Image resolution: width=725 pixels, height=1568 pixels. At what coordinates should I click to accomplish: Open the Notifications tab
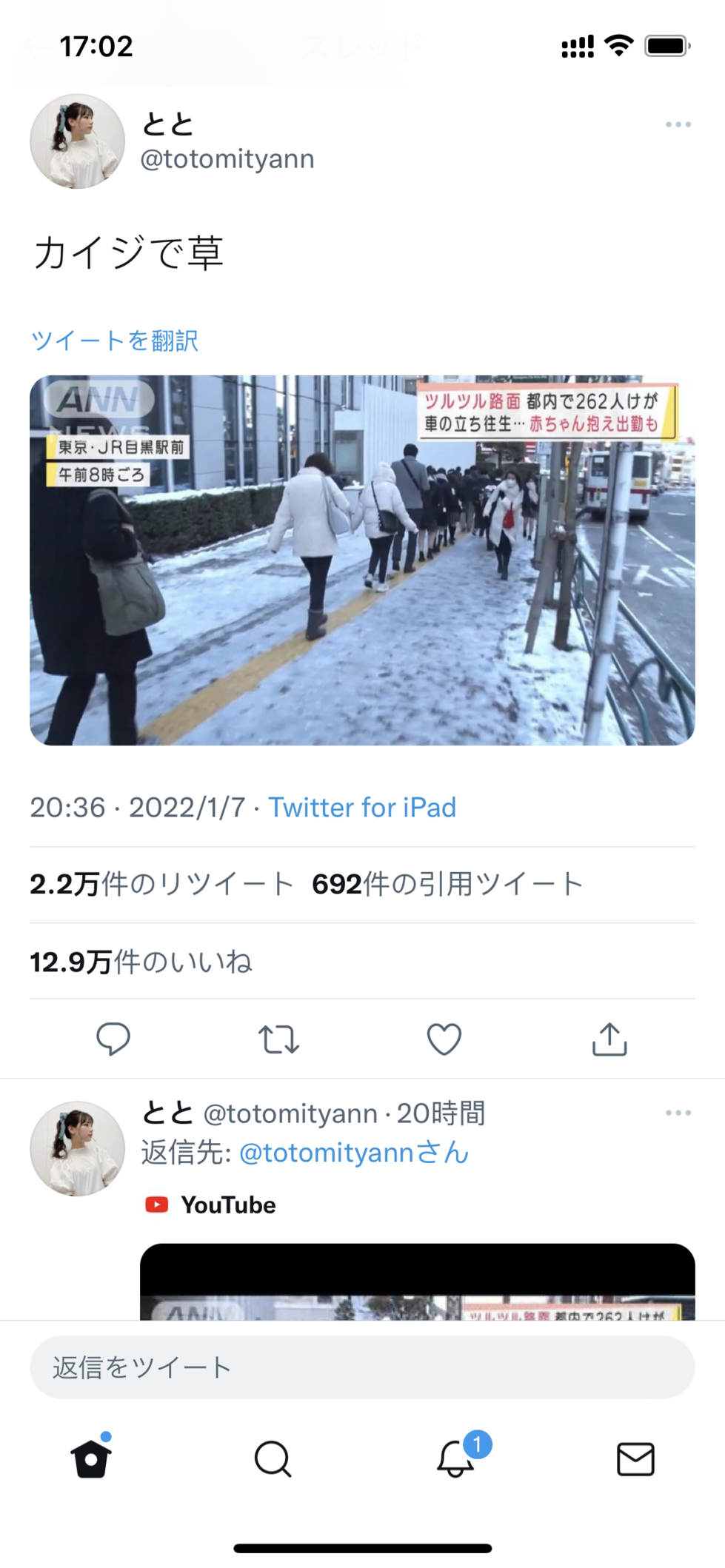tap(455, 1458)
